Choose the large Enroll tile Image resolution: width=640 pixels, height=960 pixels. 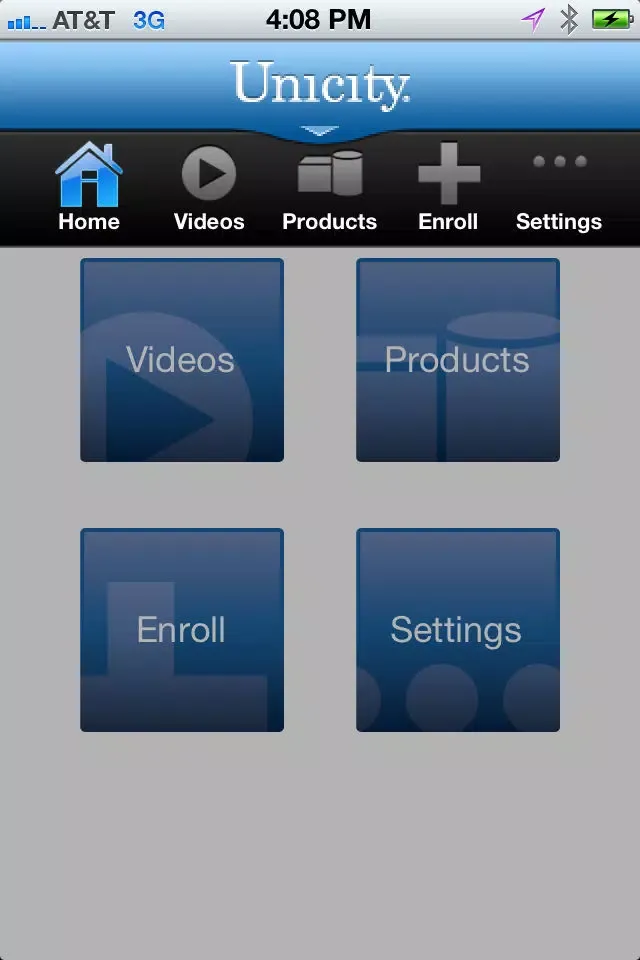coord(182,630)
